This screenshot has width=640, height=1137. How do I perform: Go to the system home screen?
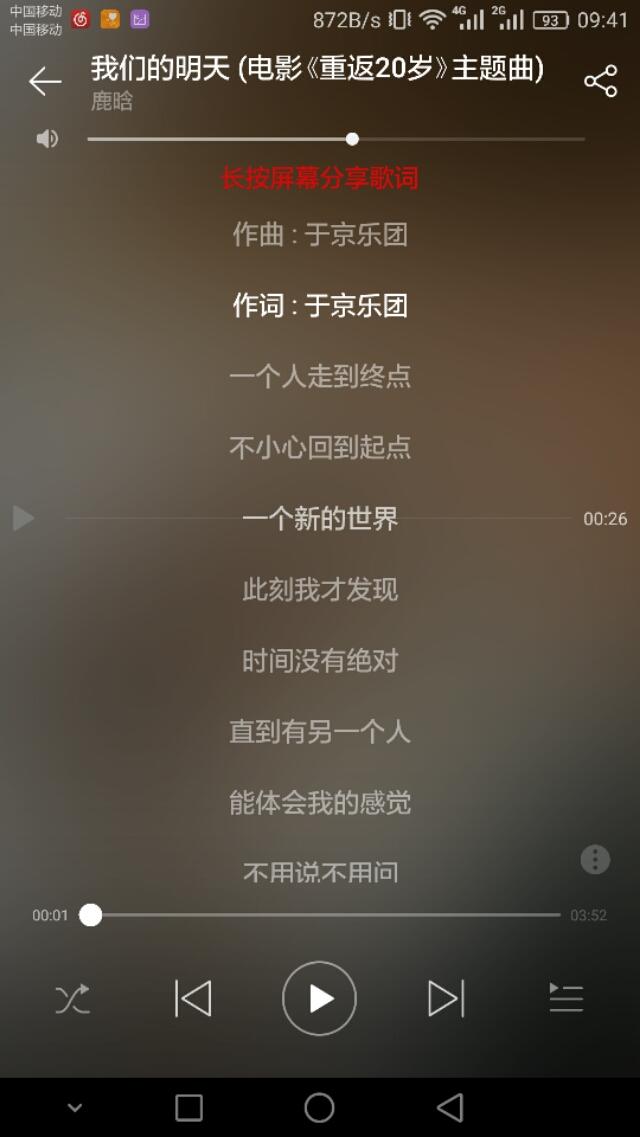tap(319, 1107)
